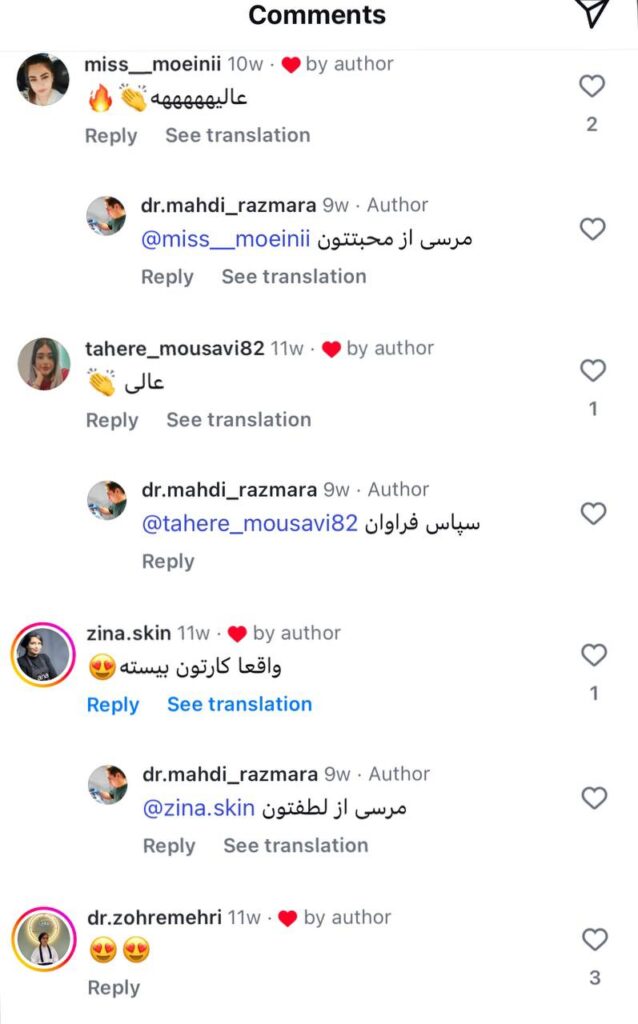Viewport: 638px width, 1024px height.
Task: Open the @miss__moeinii mention link
Action: [225, 239]
